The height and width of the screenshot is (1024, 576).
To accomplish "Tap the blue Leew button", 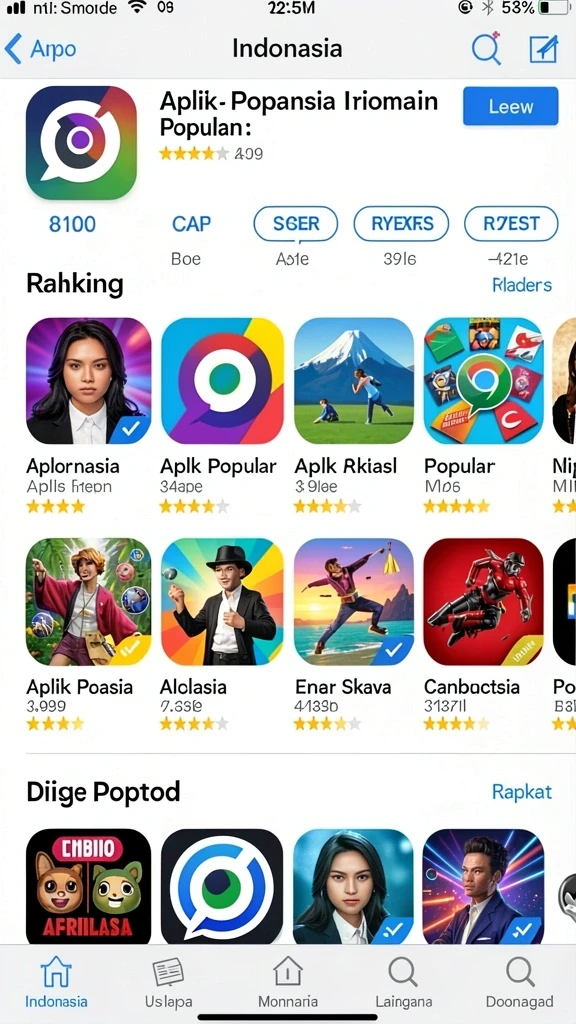I will 511,106.
